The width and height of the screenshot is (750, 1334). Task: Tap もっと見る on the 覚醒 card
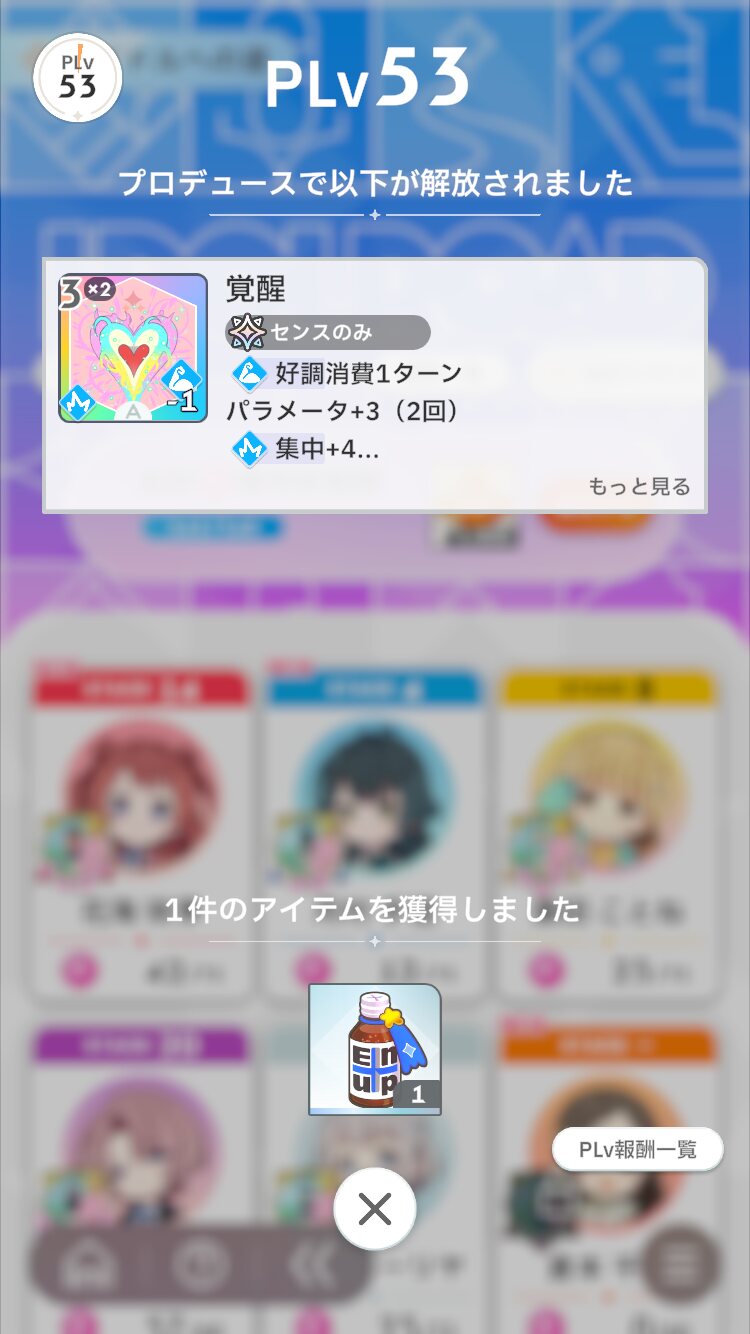(x=640, y=487)
